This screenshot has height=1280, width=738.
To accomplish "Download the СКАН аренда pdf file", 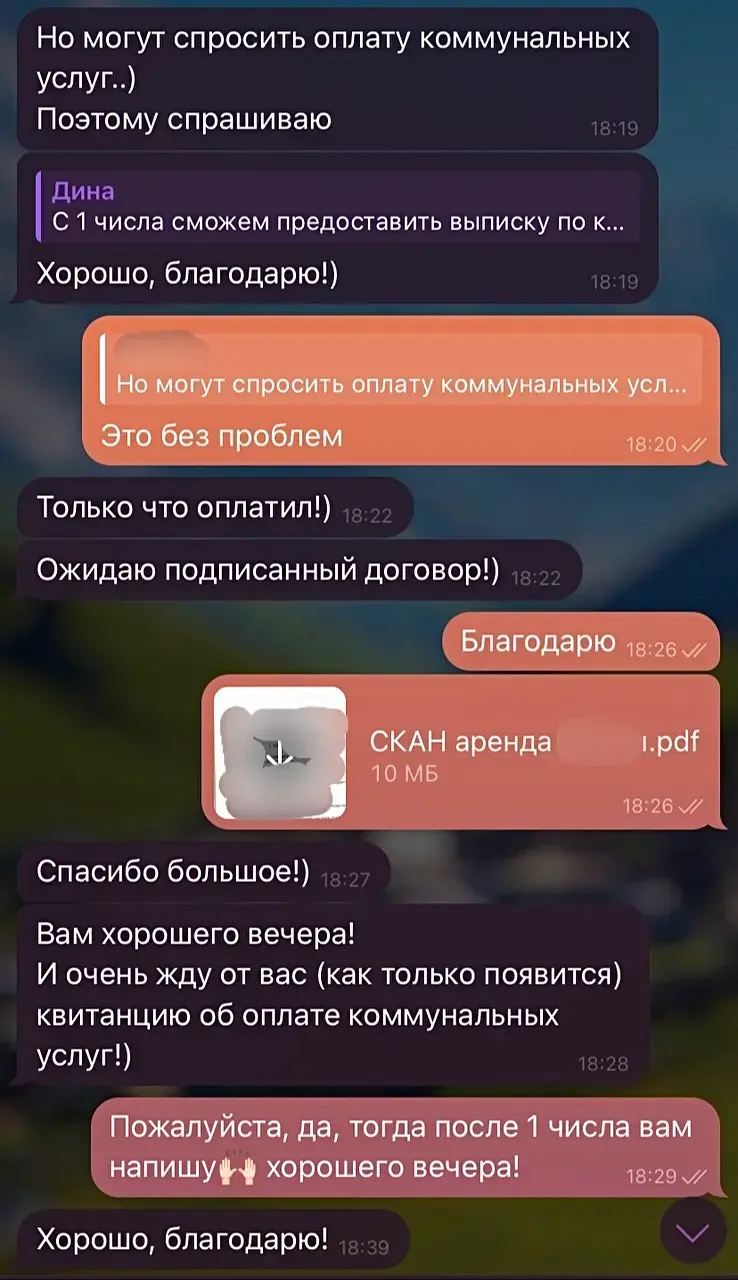I will point(280,752).
